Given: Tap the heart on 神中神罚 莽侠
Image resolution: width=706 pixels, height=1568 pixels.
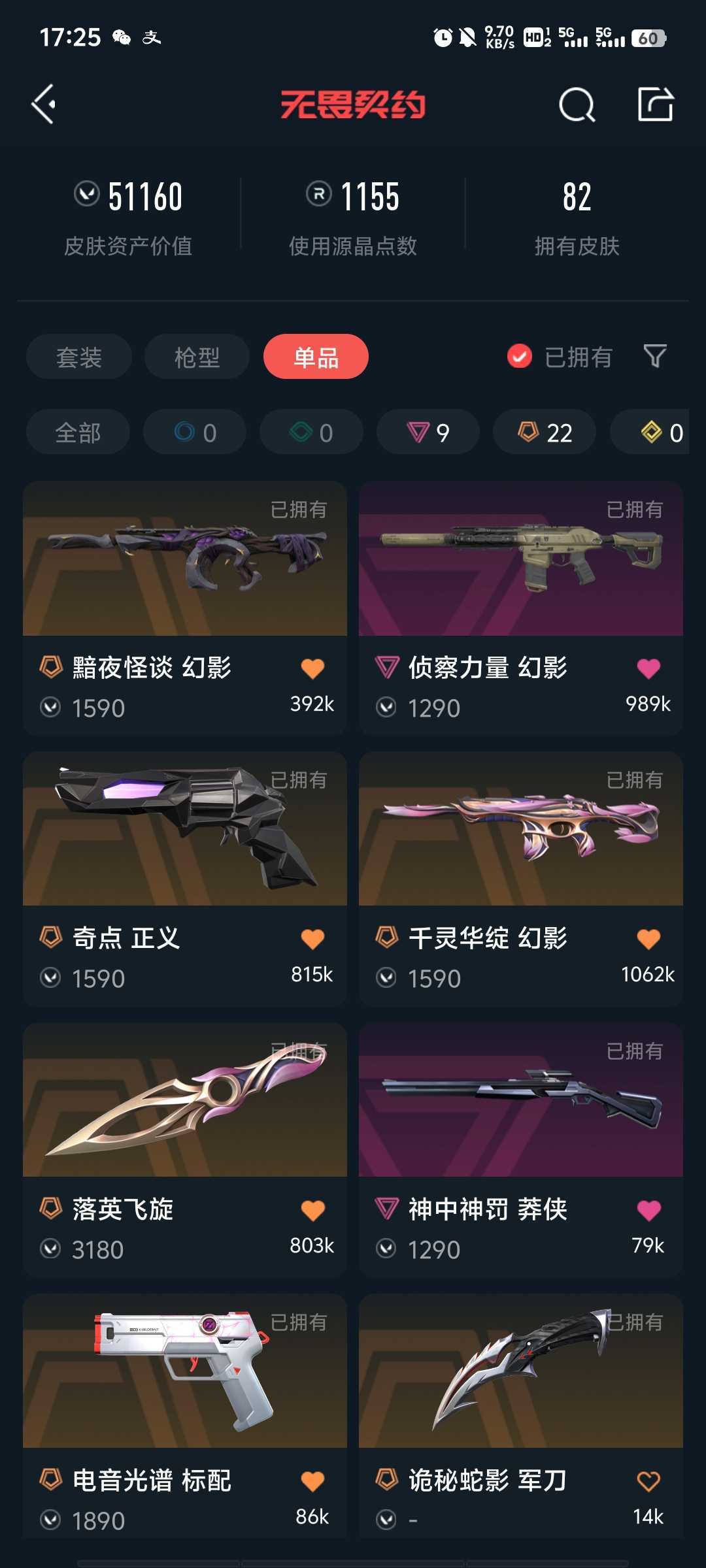Looking at the screenshot, I should [648, 1210].
